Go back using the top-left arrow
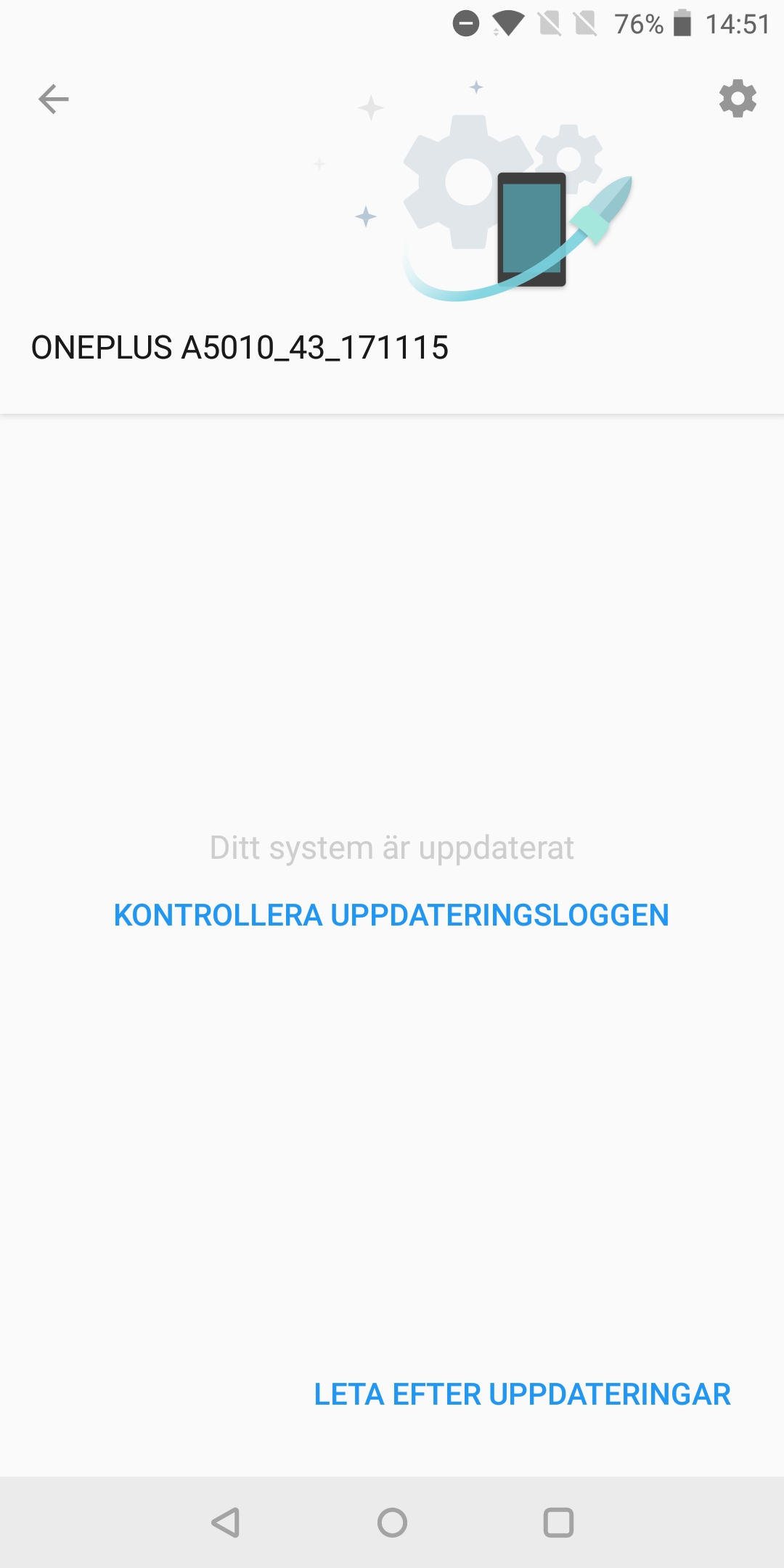Screen dimensions: 784x1568 pos(54,99)
